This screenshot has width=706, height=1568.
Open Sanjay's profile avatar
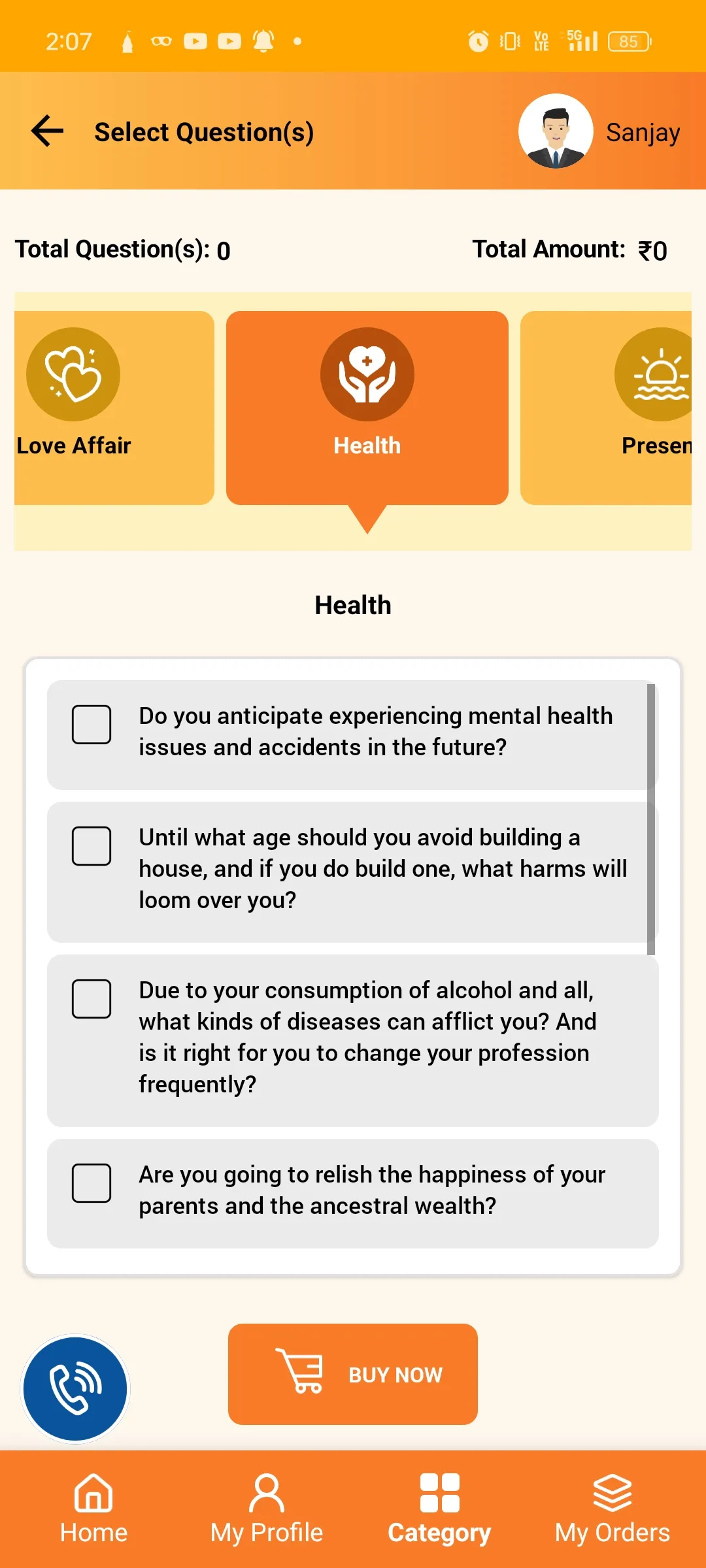[x=555, y=131]
